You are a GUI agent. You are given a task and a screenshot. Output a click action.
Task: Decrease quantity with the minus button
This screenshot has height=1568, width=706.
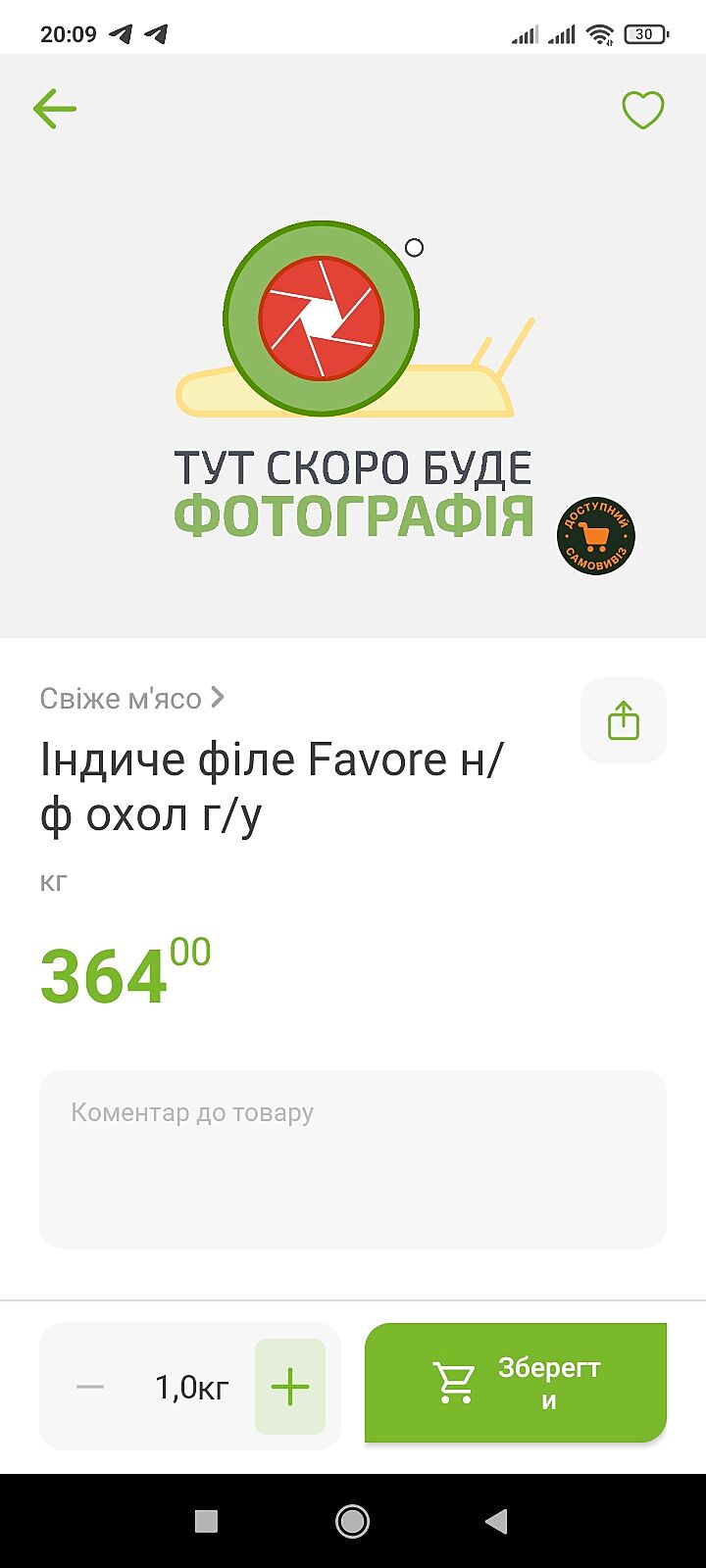(x=90, y=1387)
